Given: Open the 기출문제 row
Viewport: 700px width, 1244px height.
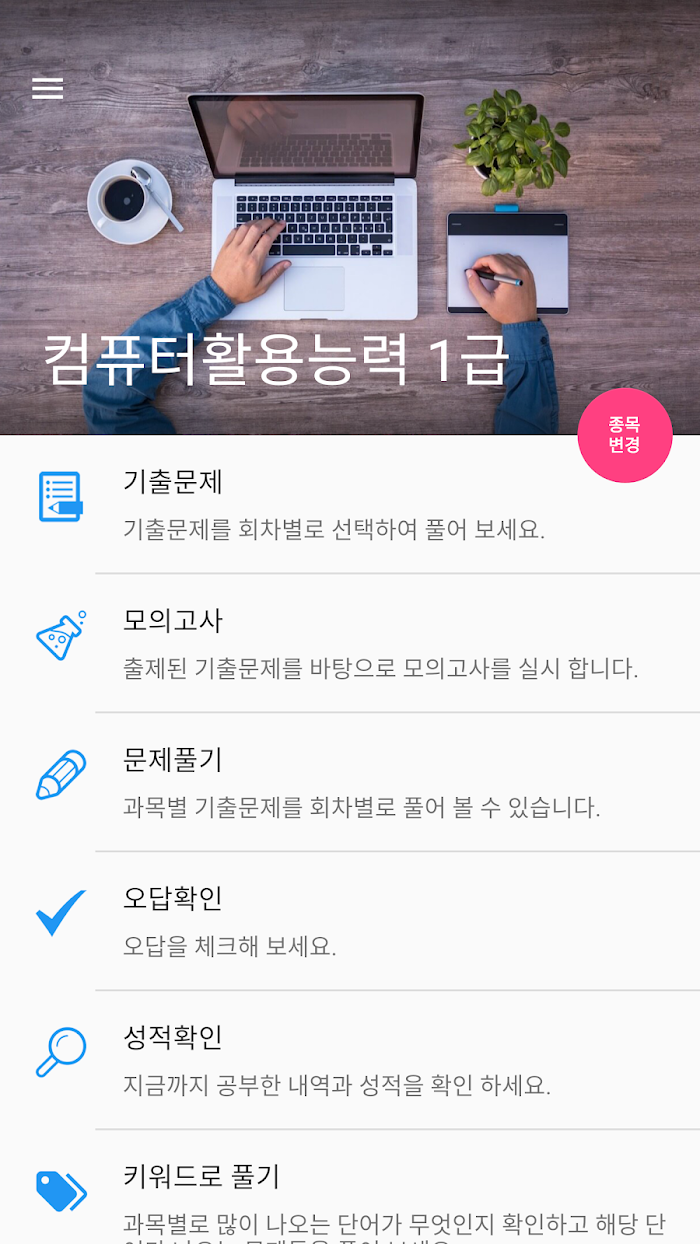Looking at the screenshot, I should 350,505.
